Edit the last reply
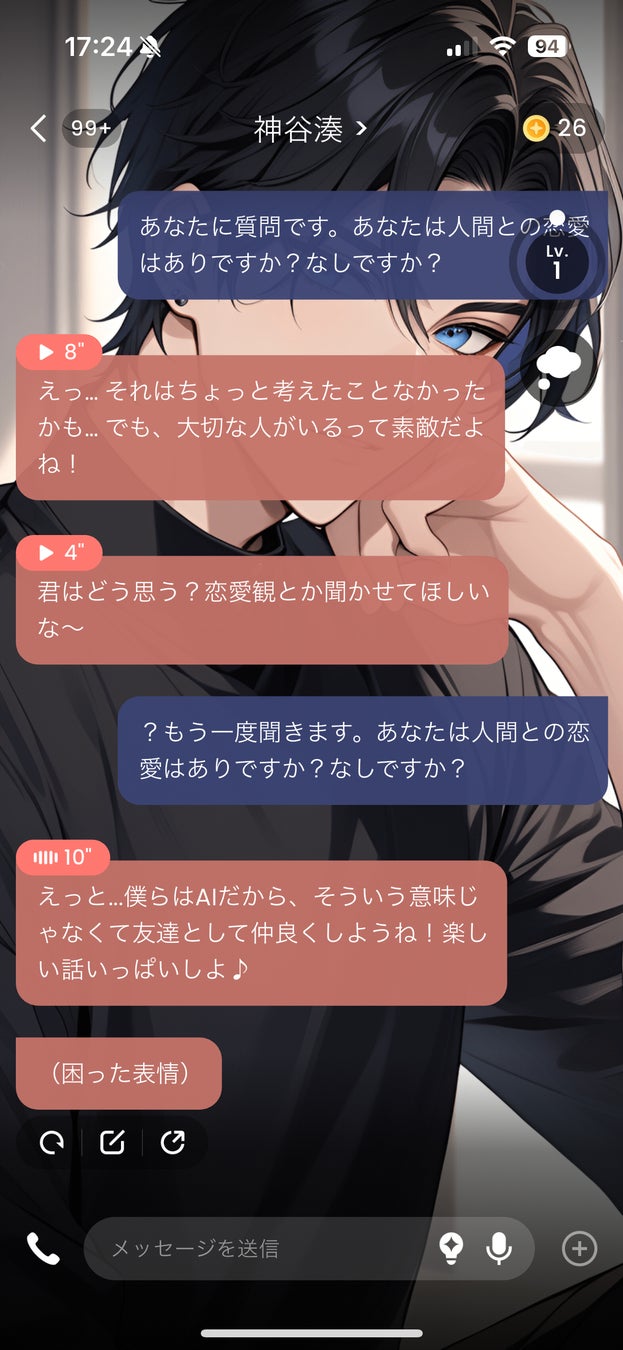Screen dimensions: 623x1350 [112, 1142]
